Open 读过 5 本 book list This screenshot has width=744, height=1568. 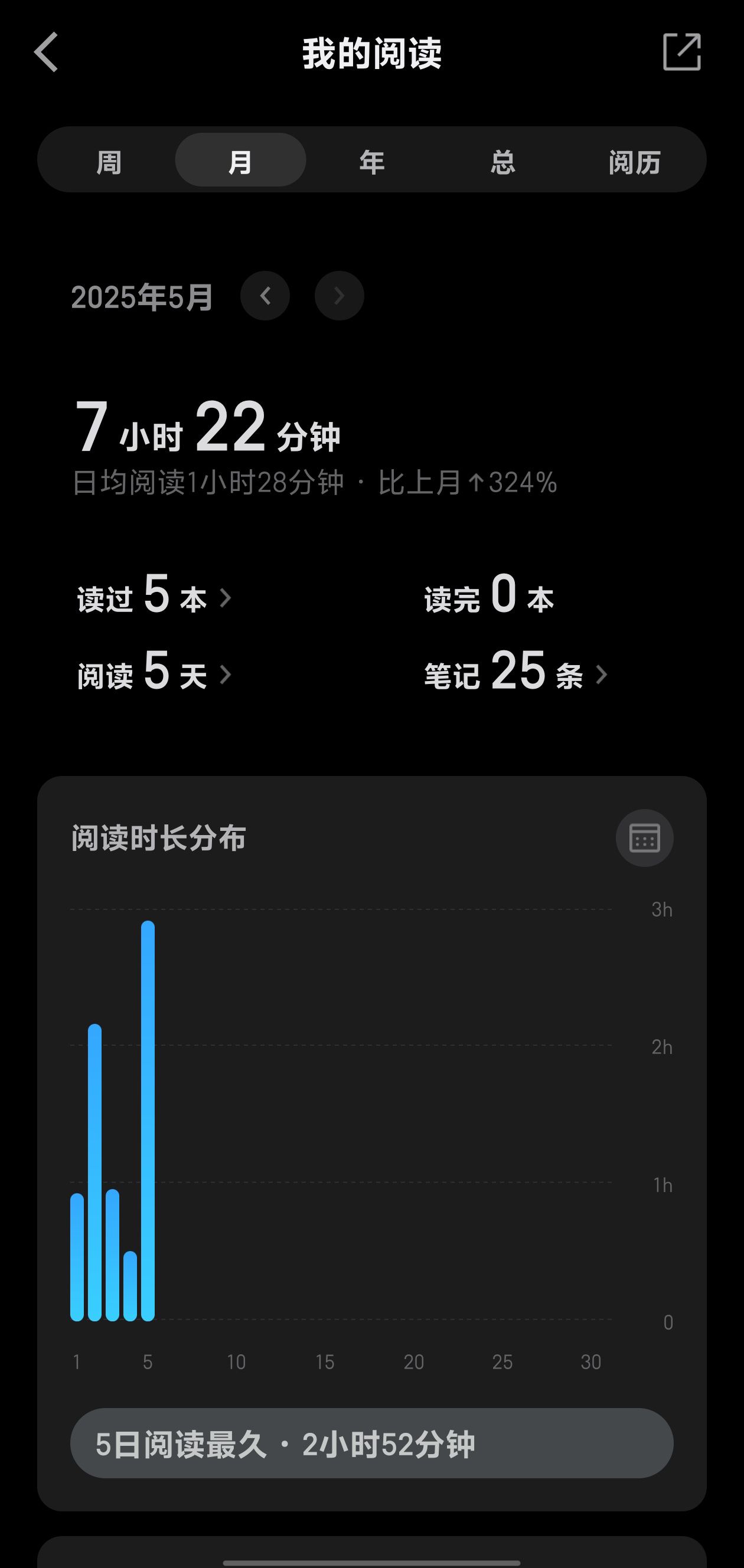(x=154, y=595)
